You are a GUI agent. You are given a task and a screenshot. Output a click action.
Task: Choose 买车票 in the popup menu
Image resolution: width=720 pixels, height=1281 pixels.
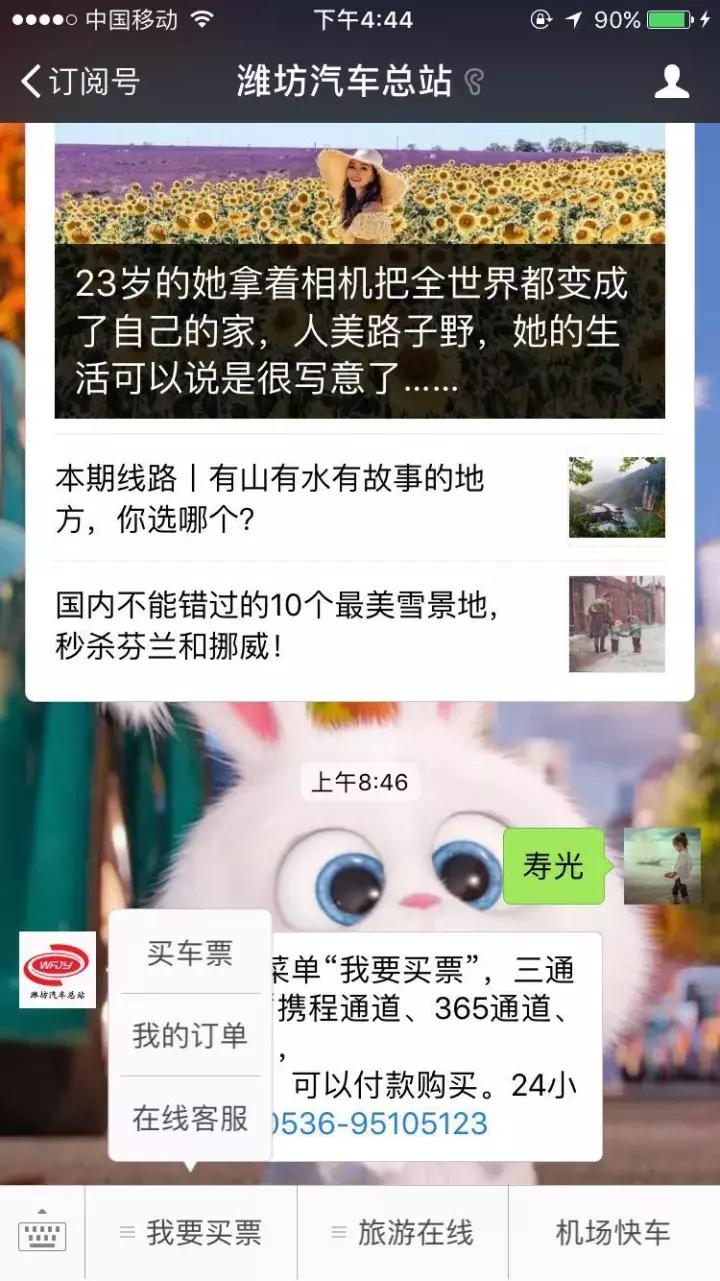coord(191,955)
